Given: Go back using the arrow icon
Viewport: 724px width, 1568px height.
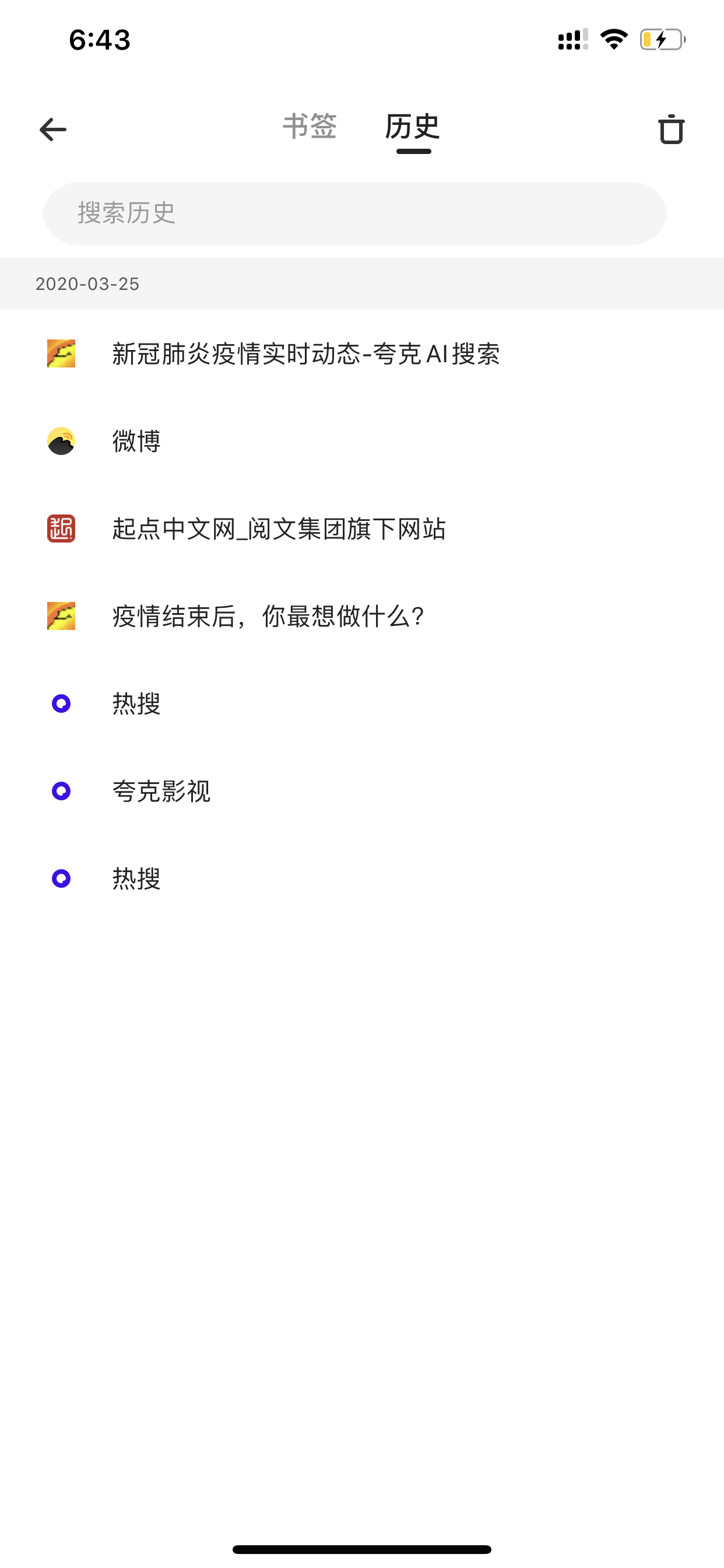Looking at the screenshot, I should 53,129.
